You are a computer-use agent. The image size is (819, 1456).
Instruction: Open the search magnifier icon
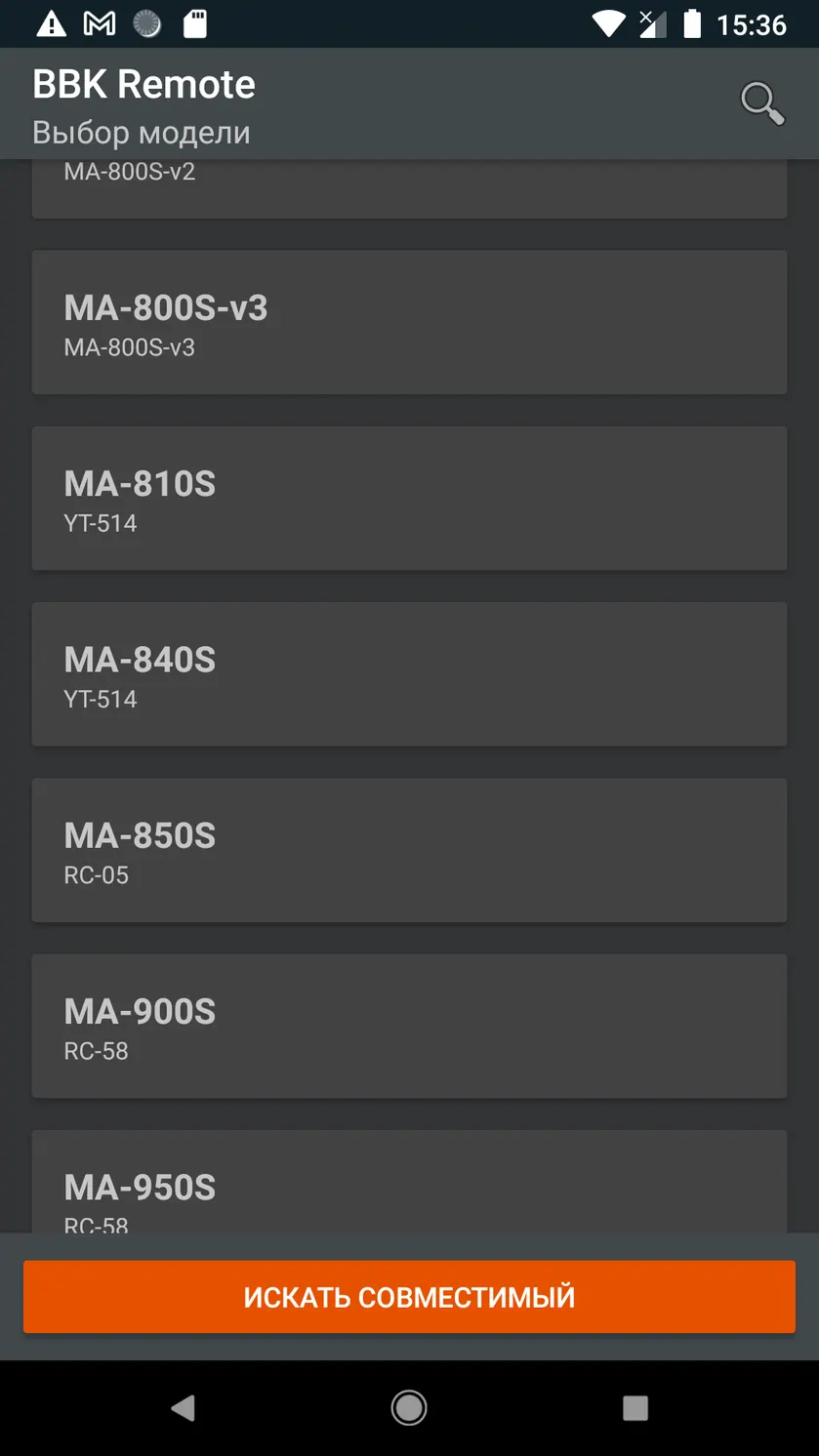click(761, 103)
